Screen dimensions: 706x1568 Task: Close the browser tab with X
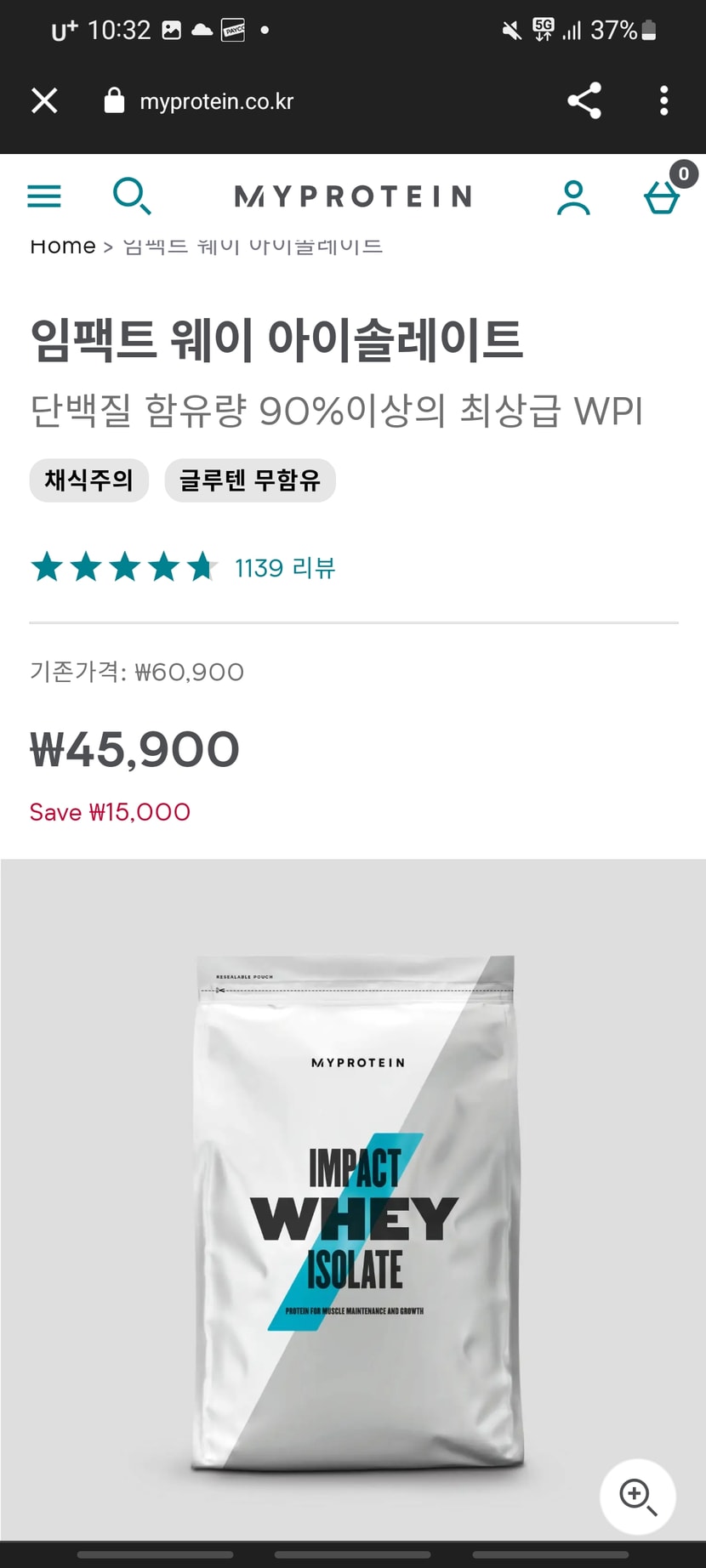[x=44, y=100]
